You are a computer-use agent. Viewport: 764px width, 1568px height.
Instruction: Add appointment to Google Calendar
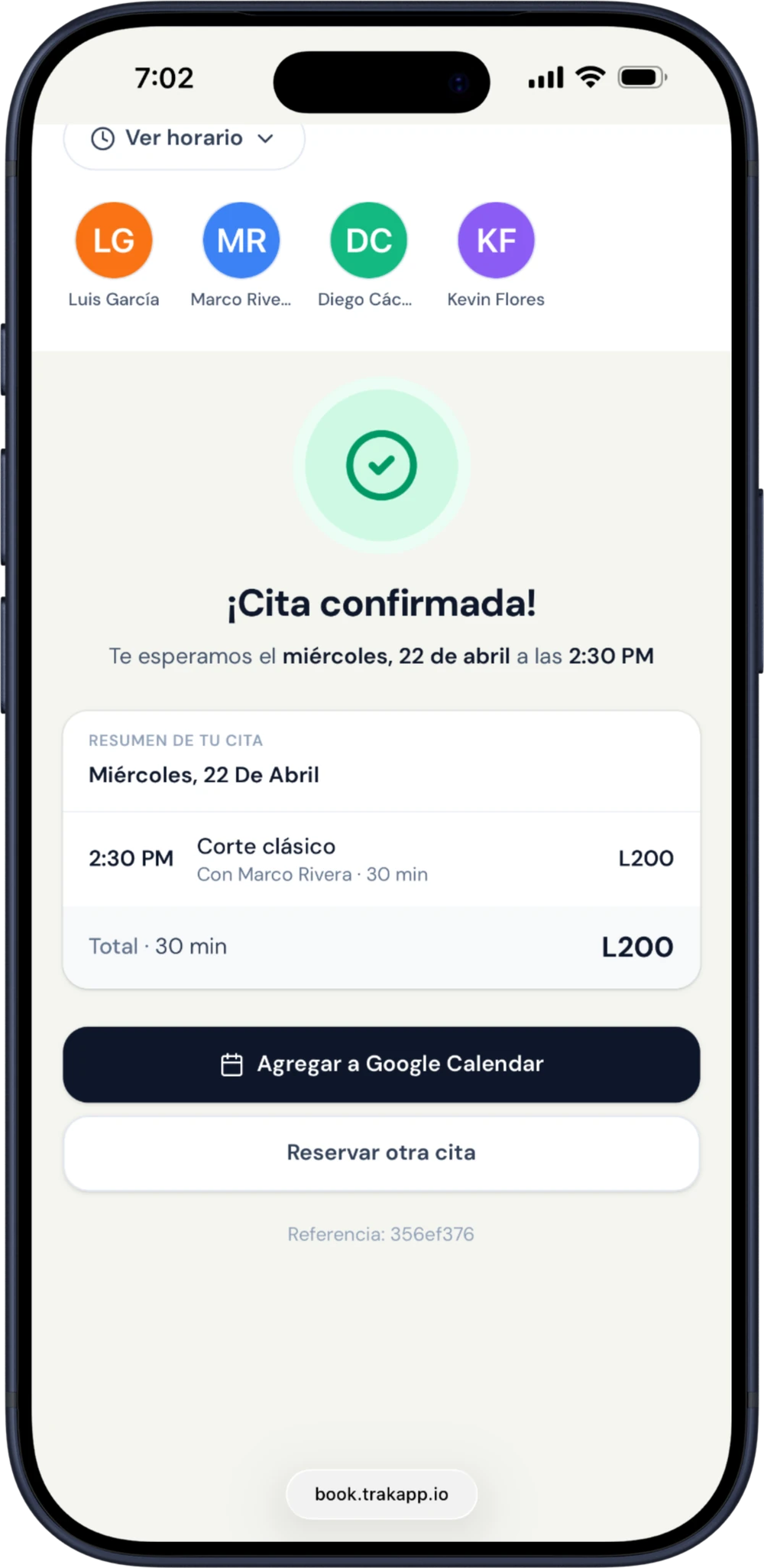point(381,1064)
